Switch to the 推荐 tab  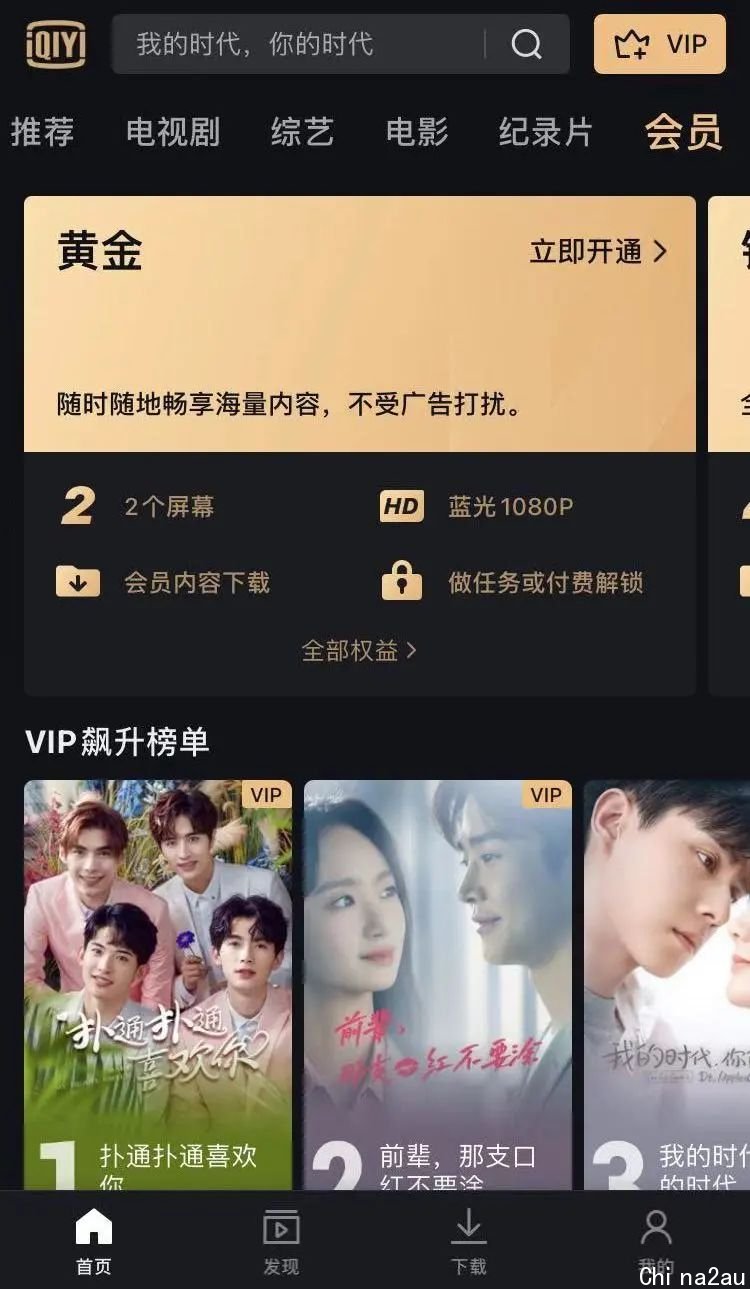tap(42, 132)
